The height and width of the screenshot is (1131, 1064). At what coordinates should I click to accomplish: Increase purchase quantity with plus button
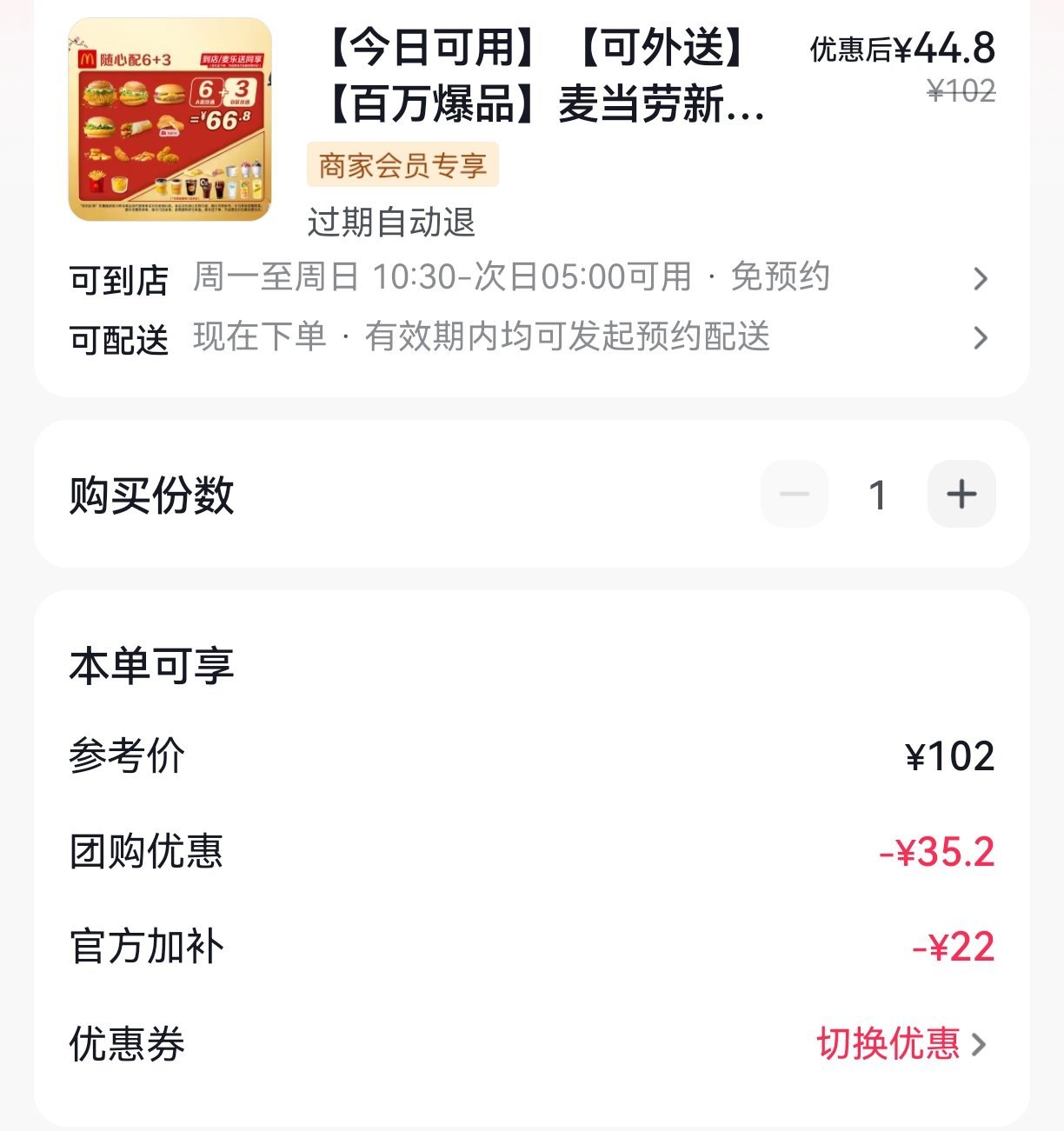[x=961, y=494]
